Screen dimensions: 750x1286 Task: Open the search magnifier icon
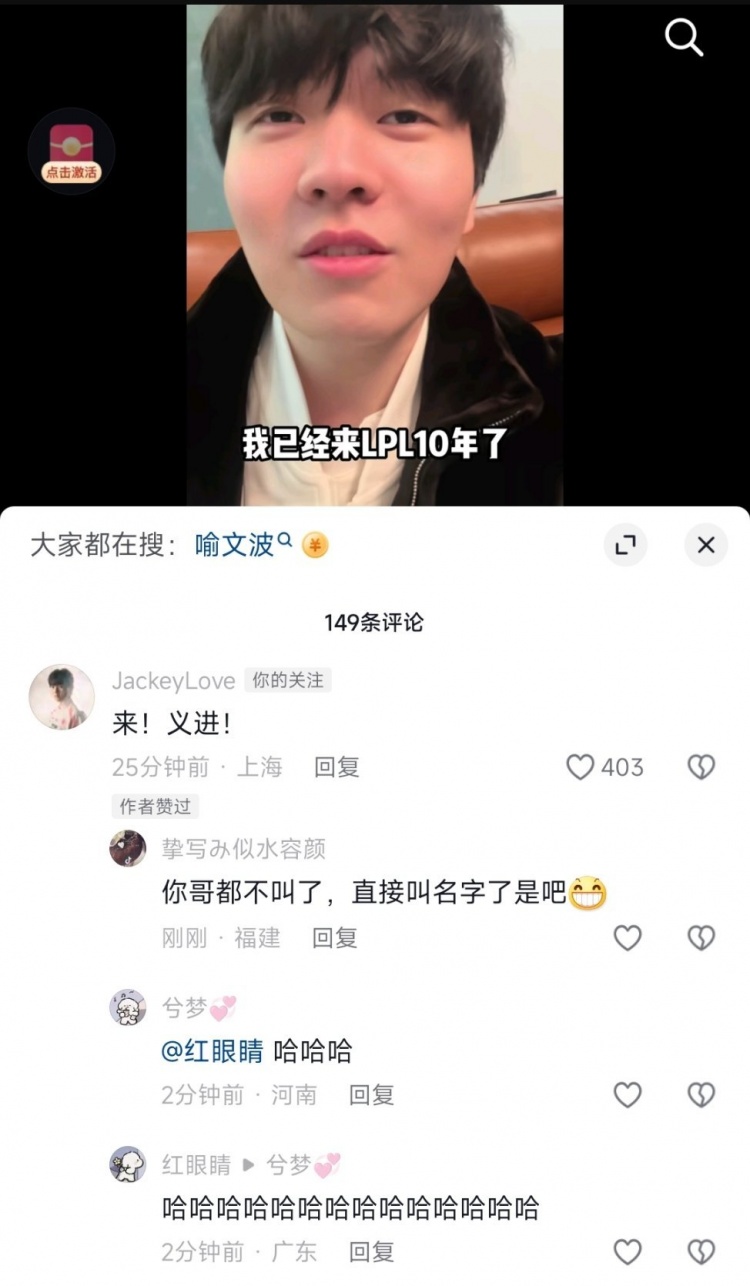click(x=684, y=38)
